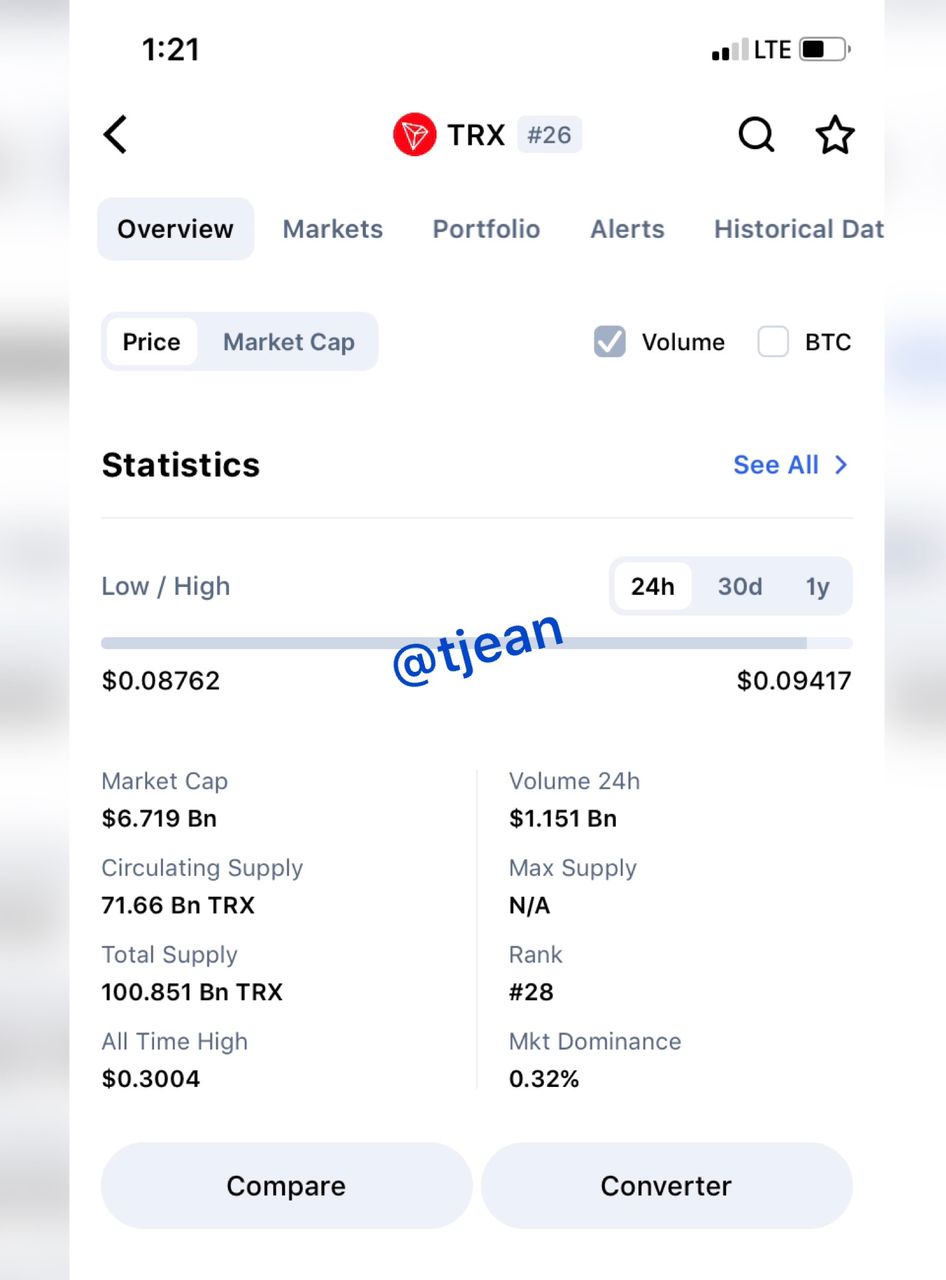
Task: Go back using the arrow icon
Action: 116,134
